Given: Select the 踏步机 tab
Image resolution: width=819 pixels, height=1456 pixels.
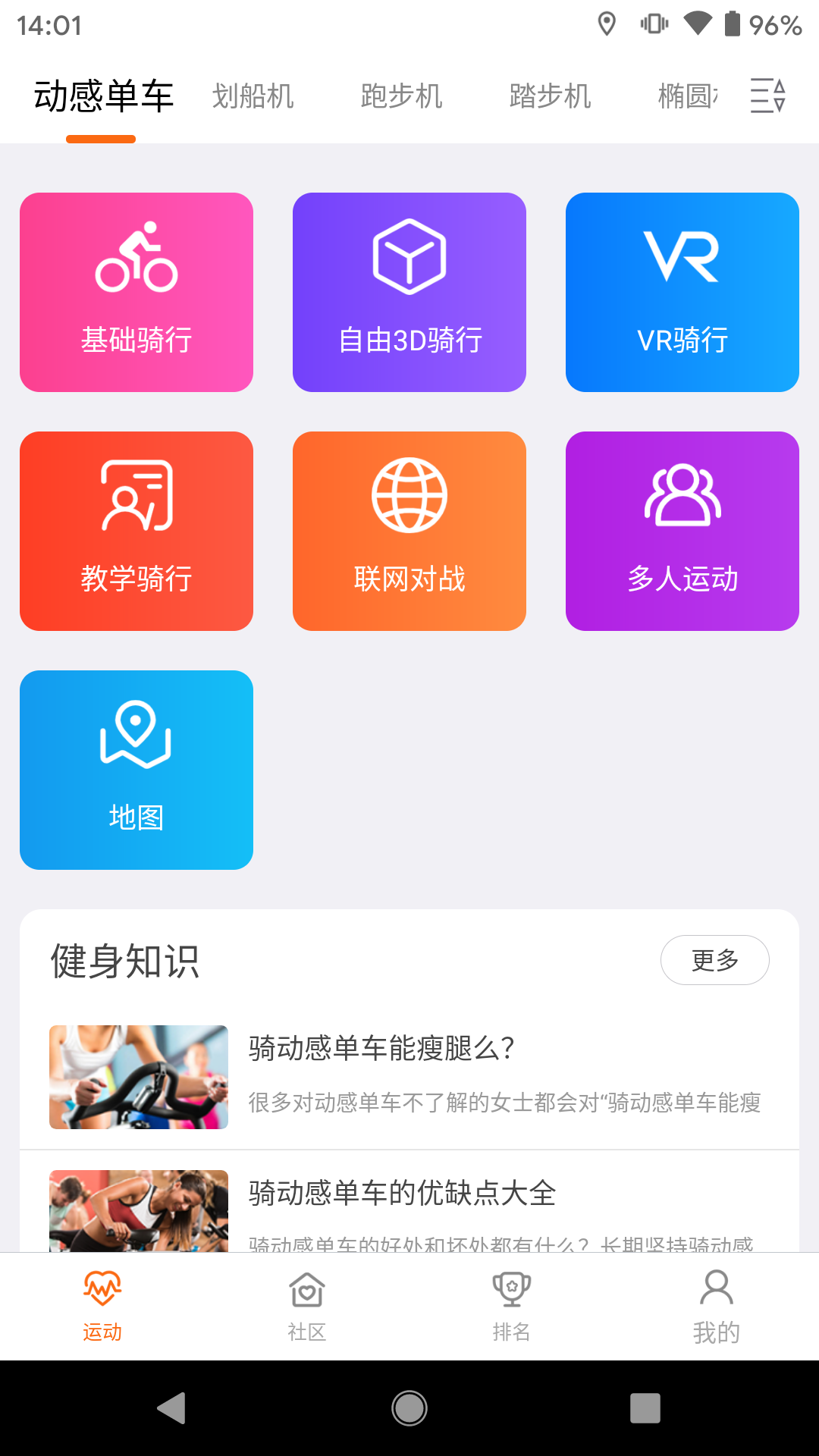Looking at the screenshot, I should click(x=550, y=96).
